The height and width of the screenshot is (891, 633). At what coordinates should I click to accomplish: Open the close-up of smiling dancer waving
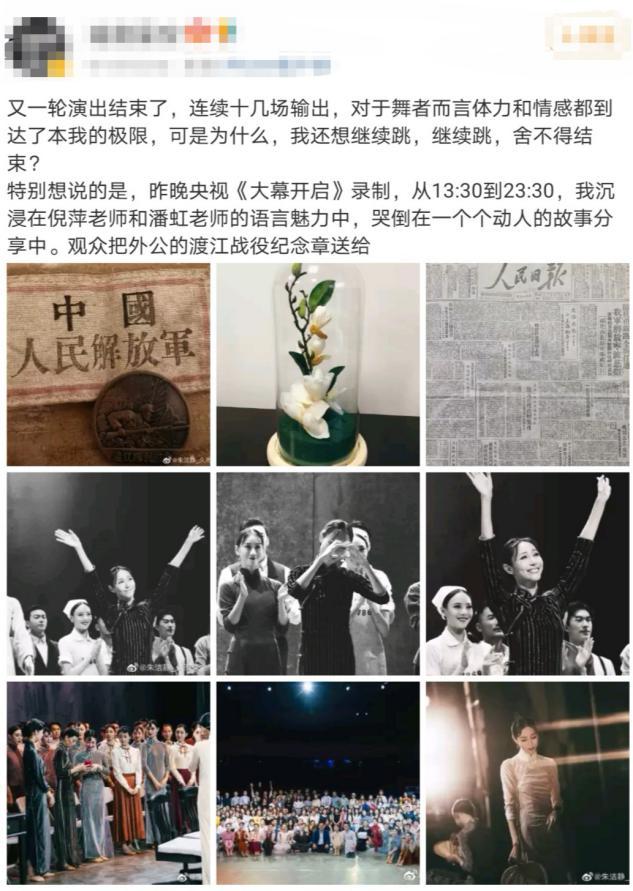pos(527,573)
